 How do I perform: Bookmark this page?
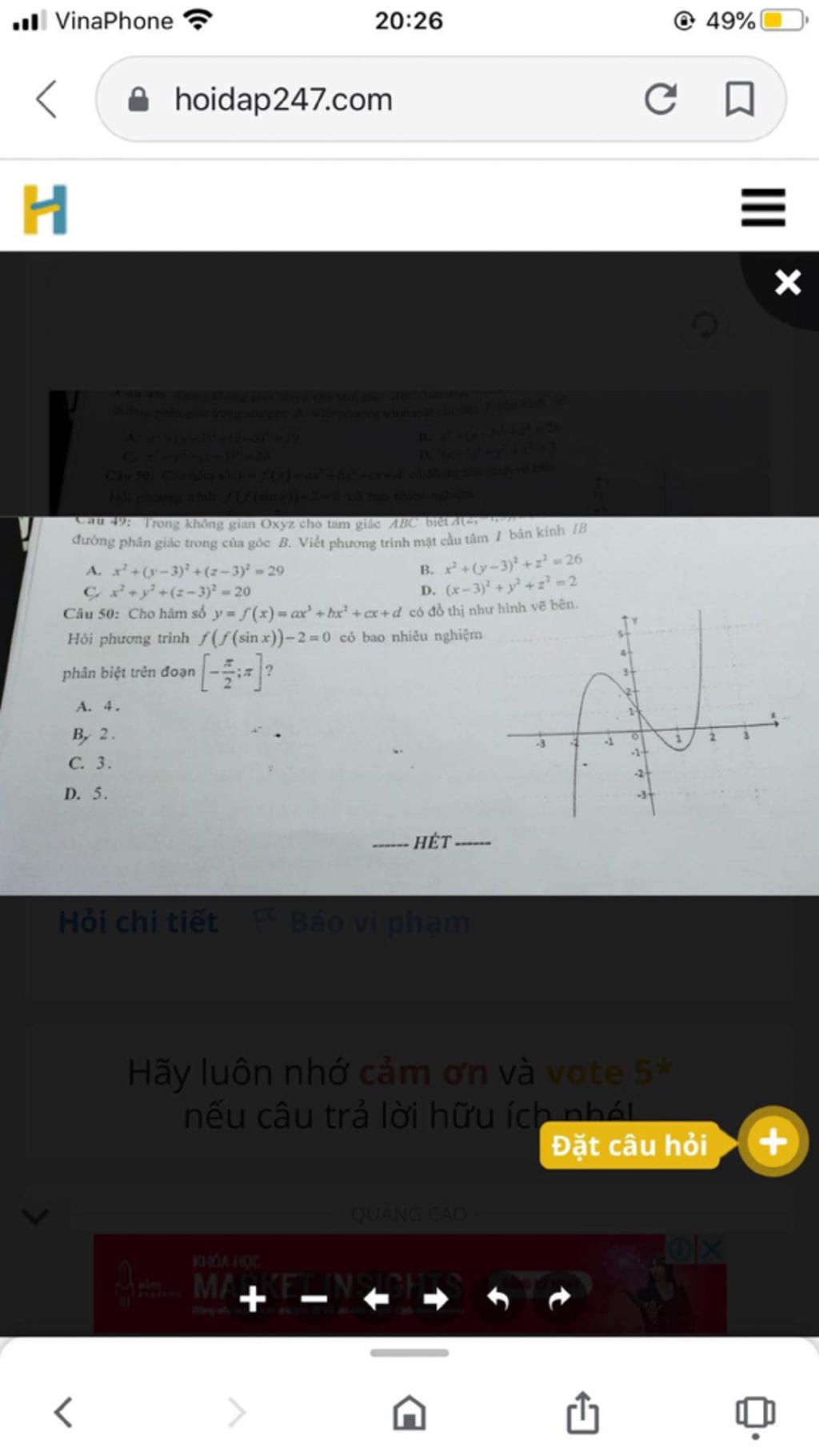739,99
